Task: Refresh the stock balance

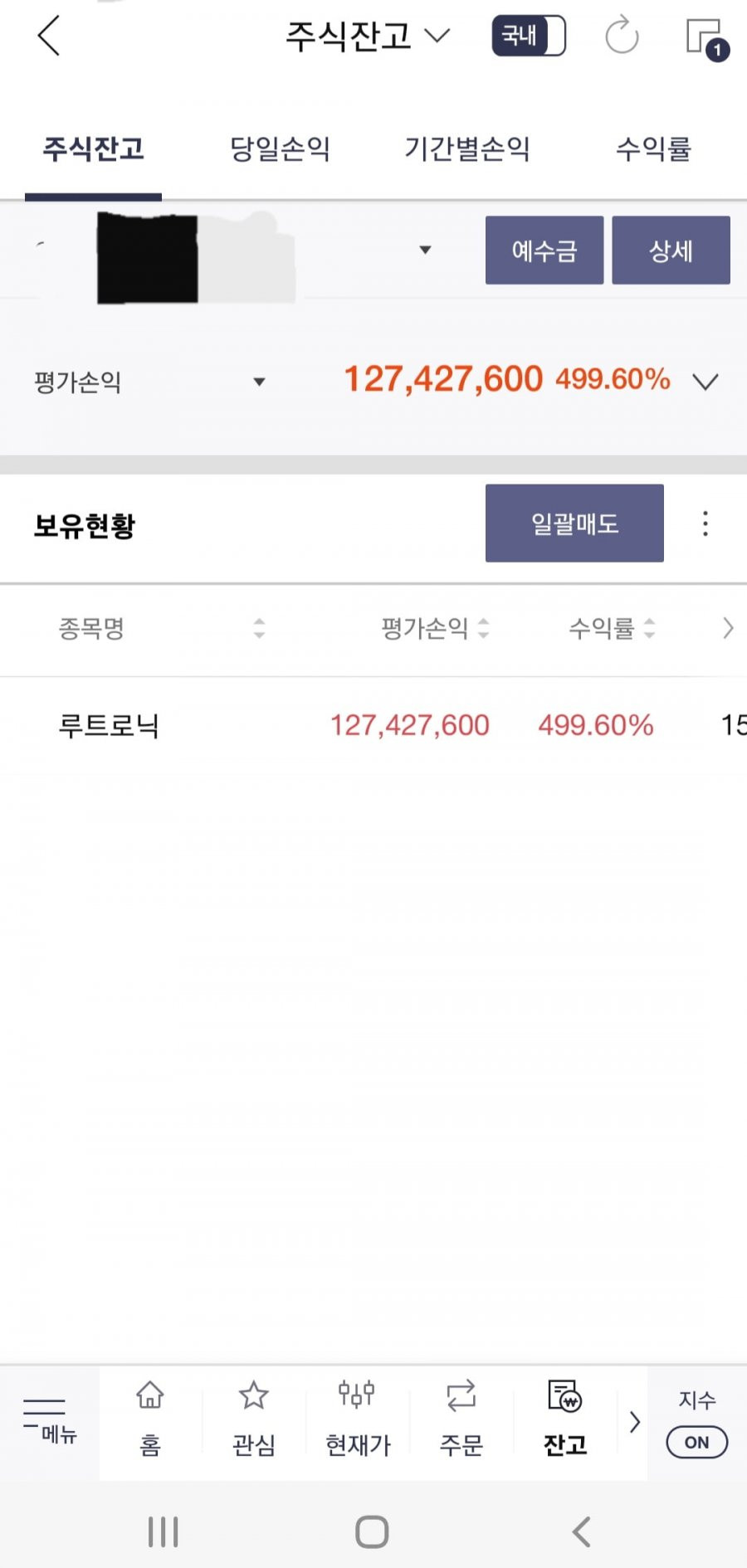Action: point(622,36)
